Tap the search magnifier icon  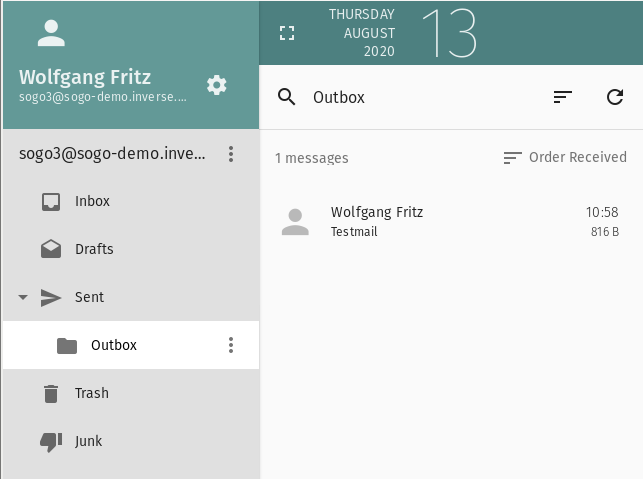287,97
